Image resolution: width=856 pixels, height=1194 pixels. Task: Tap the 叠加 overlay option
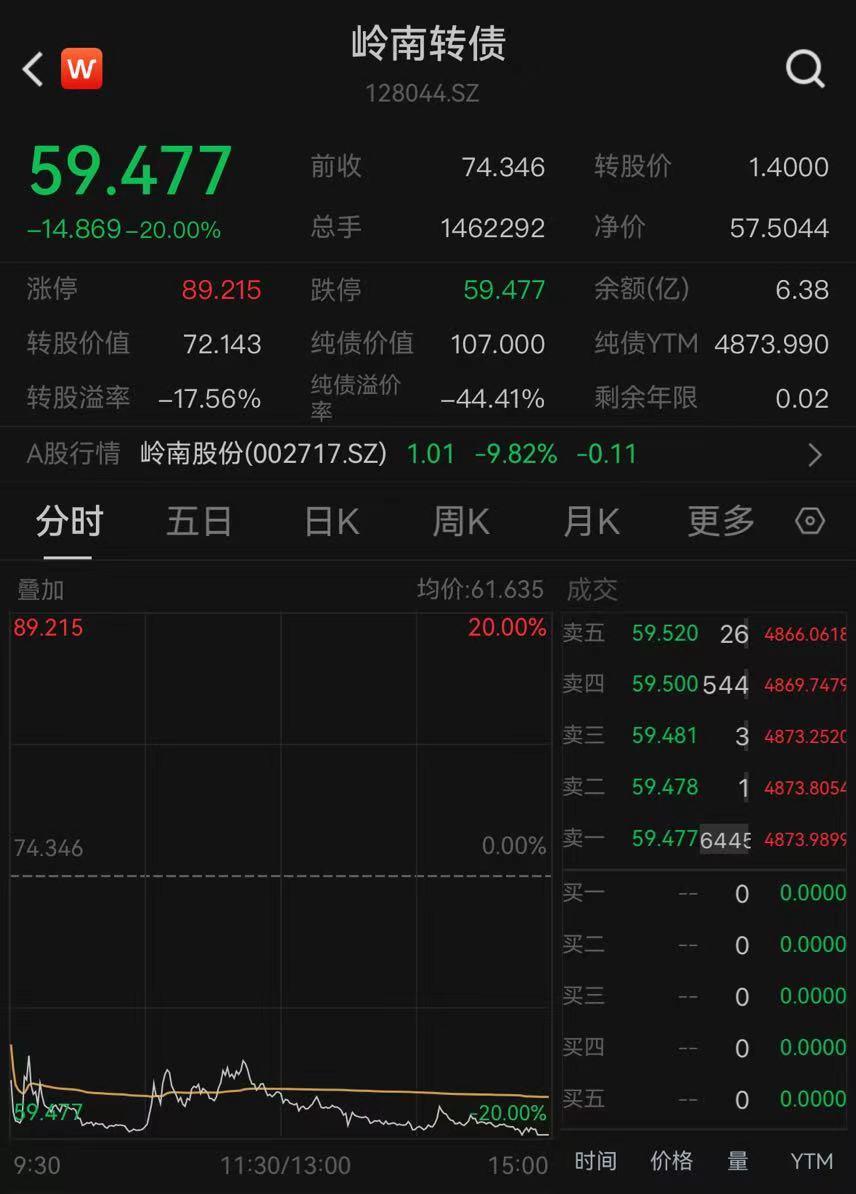coord(41,590)
